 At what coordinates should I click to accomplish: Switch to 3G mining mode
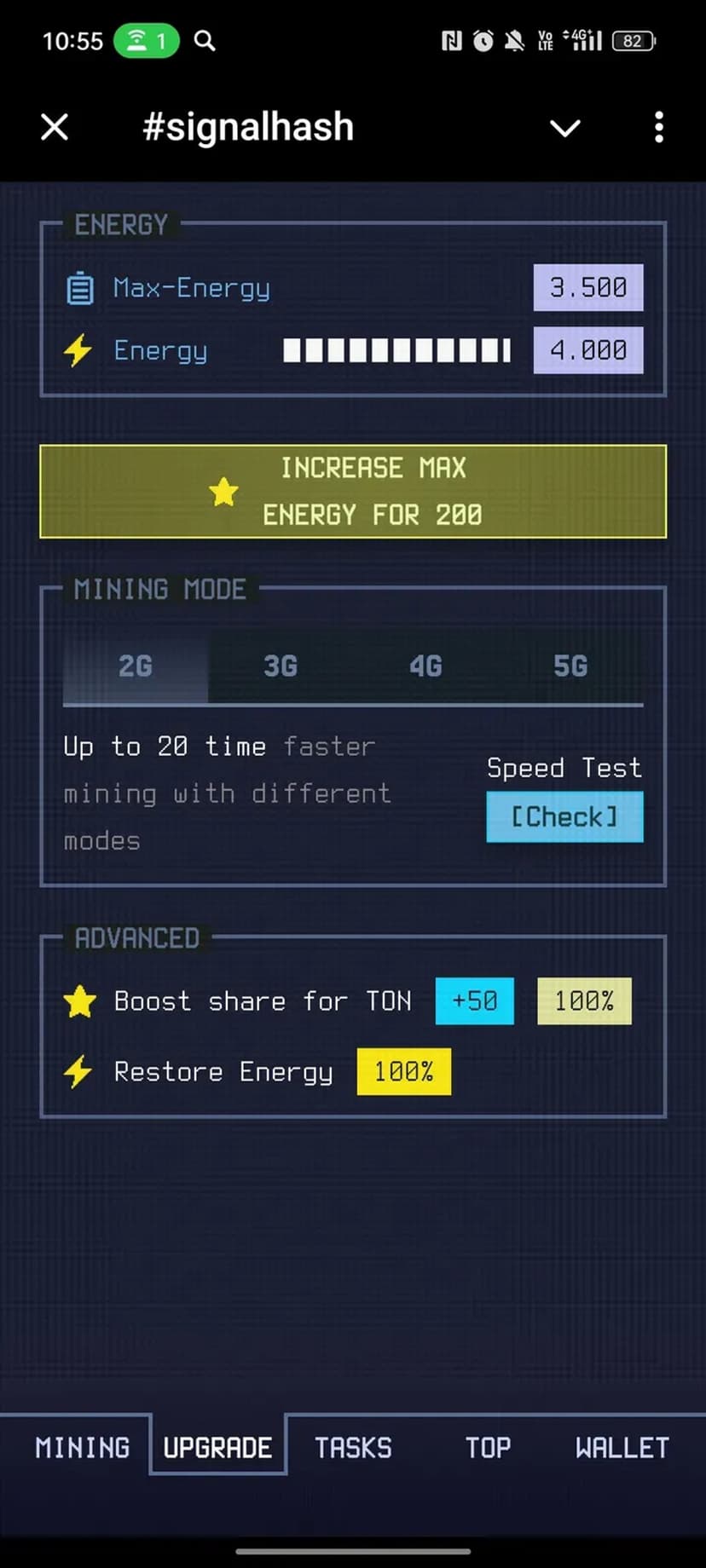(x=281, y=666)
